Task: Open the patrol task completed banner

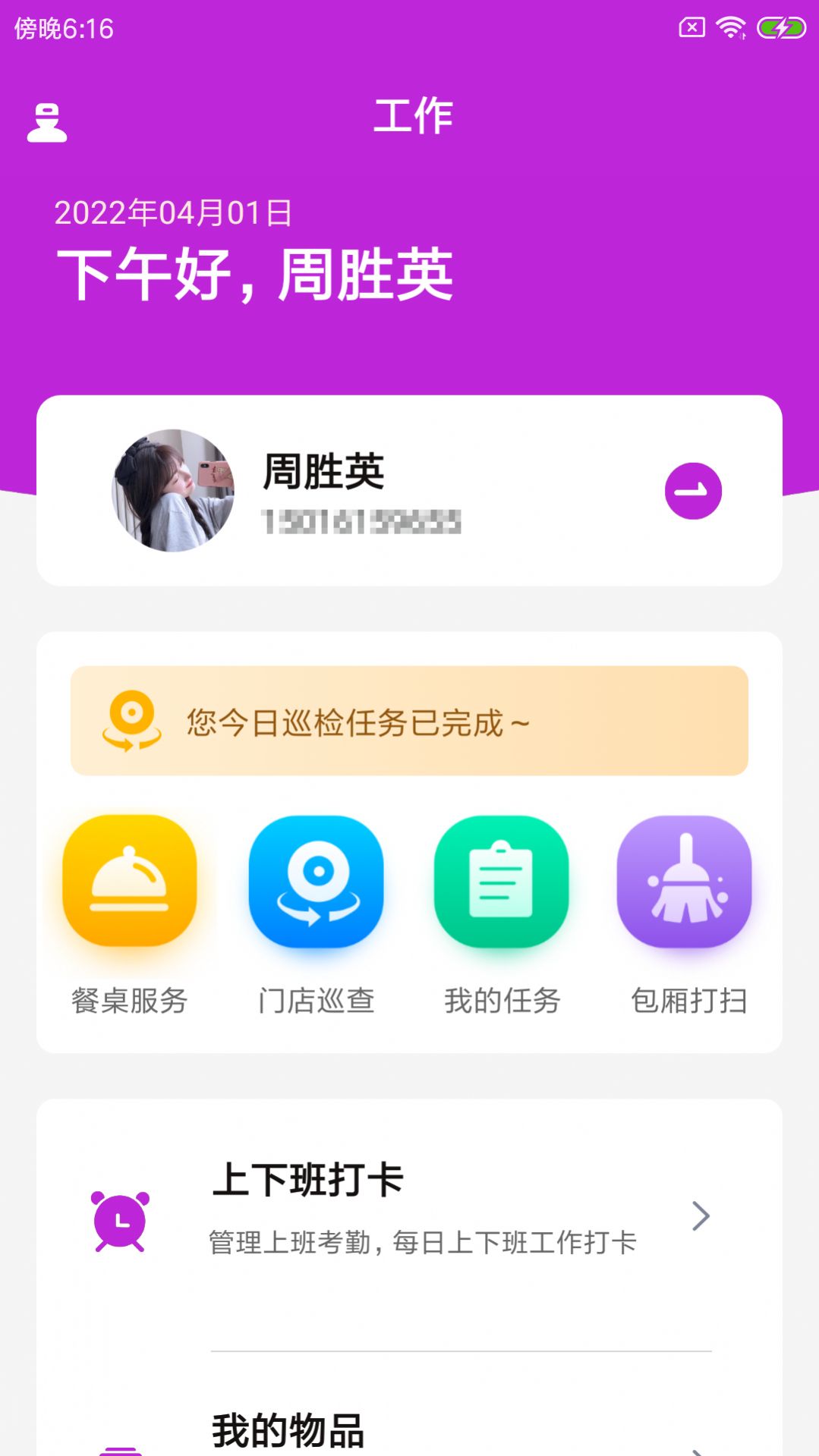Action: [409, 721]
